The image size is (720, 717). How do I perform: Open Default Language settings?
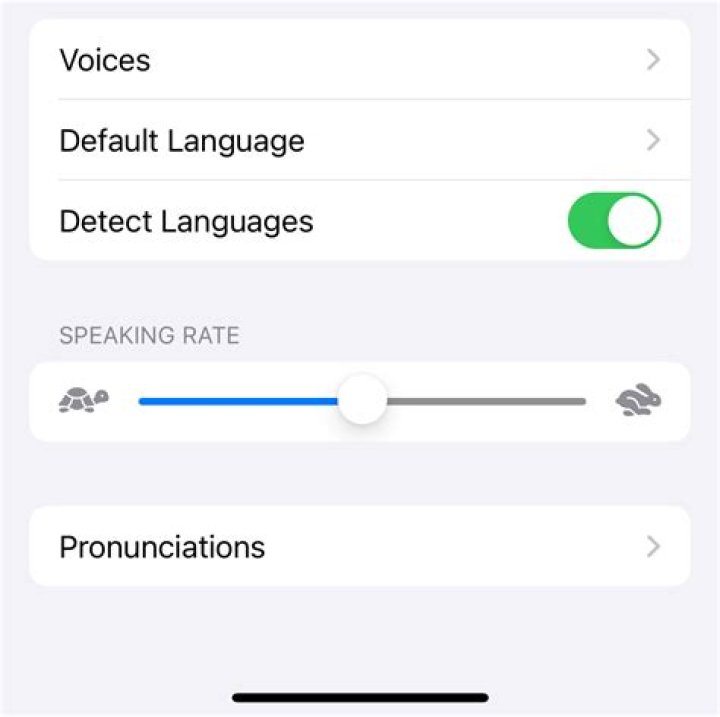click(x=360, y=140)
